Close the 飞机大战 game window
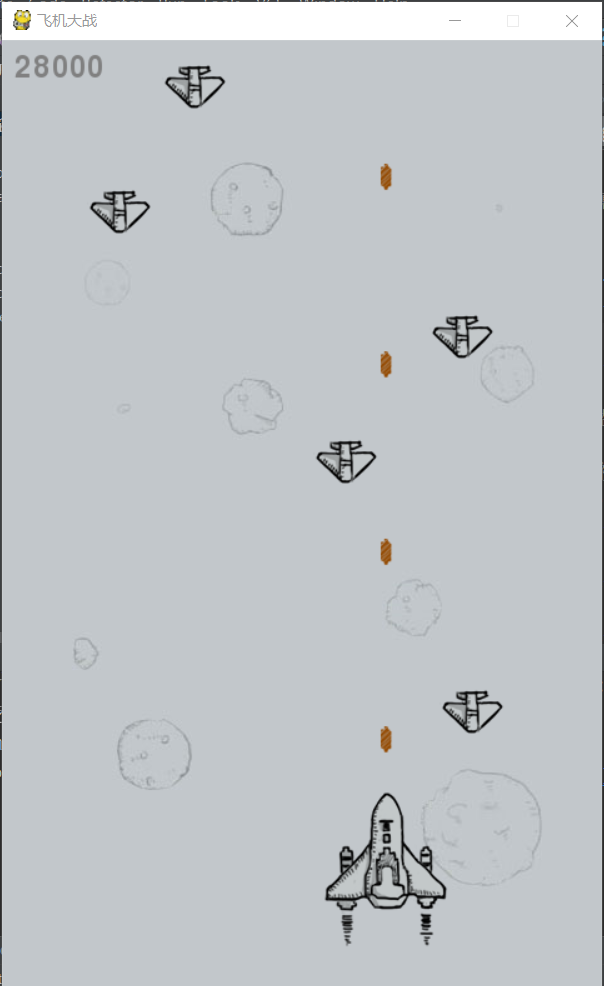 click(572, 21)
